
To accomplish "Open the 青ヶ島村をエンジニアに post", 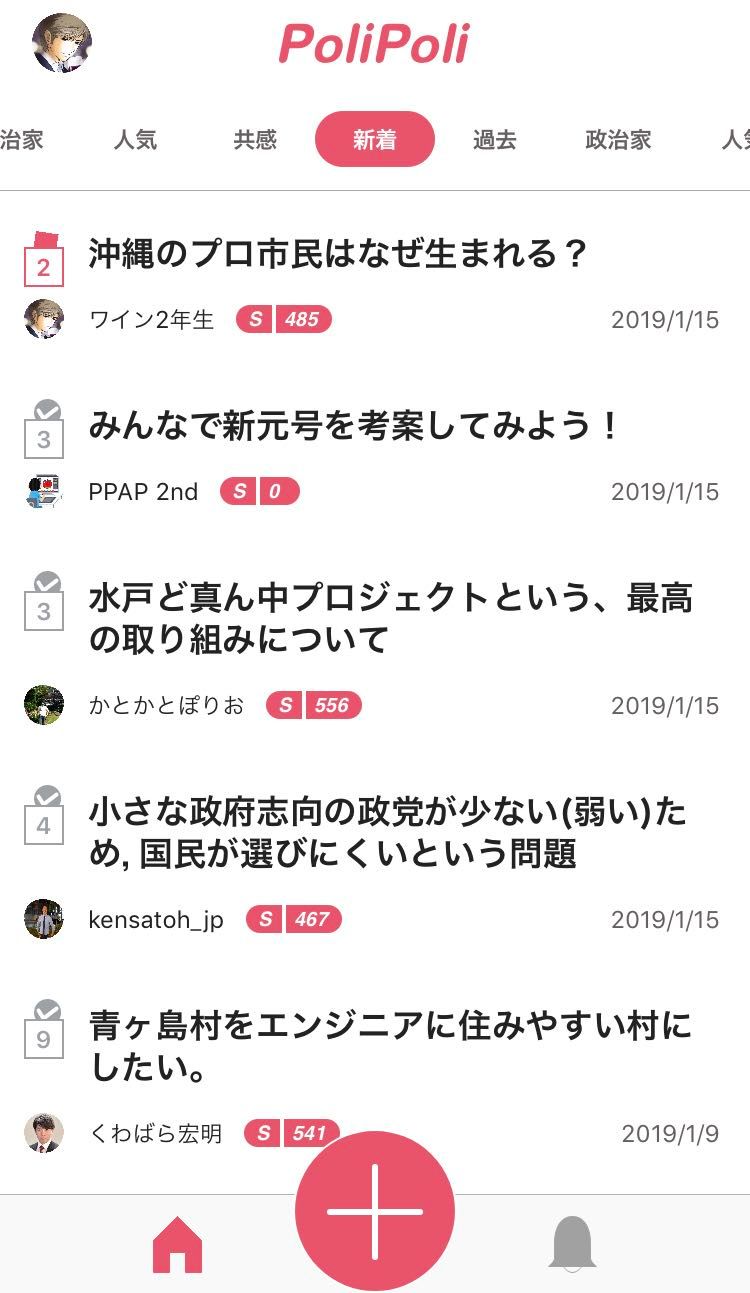I will (x=390, y=1047).
